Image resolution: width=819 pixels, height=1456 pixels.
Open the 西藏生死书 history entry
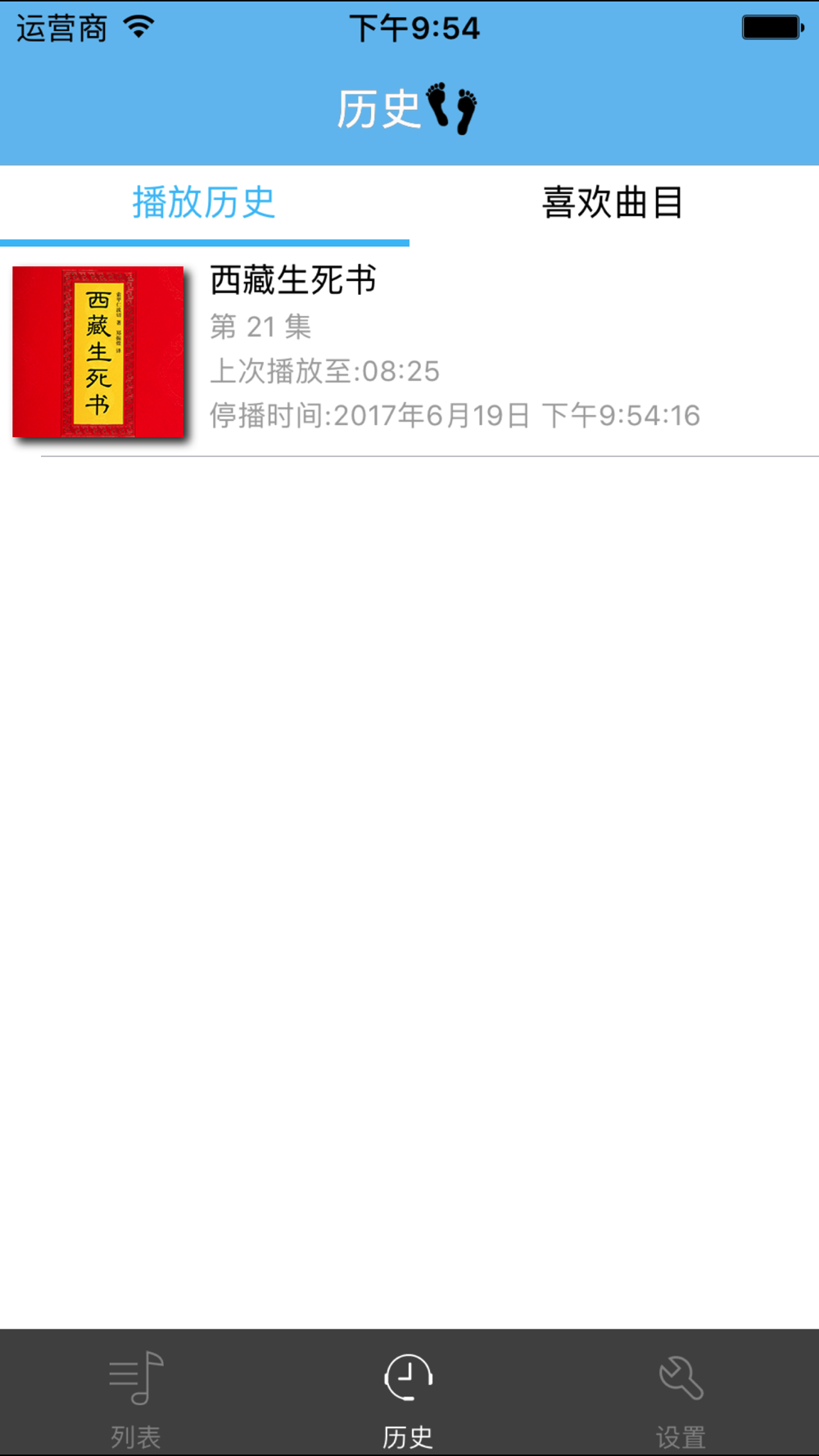409,350
